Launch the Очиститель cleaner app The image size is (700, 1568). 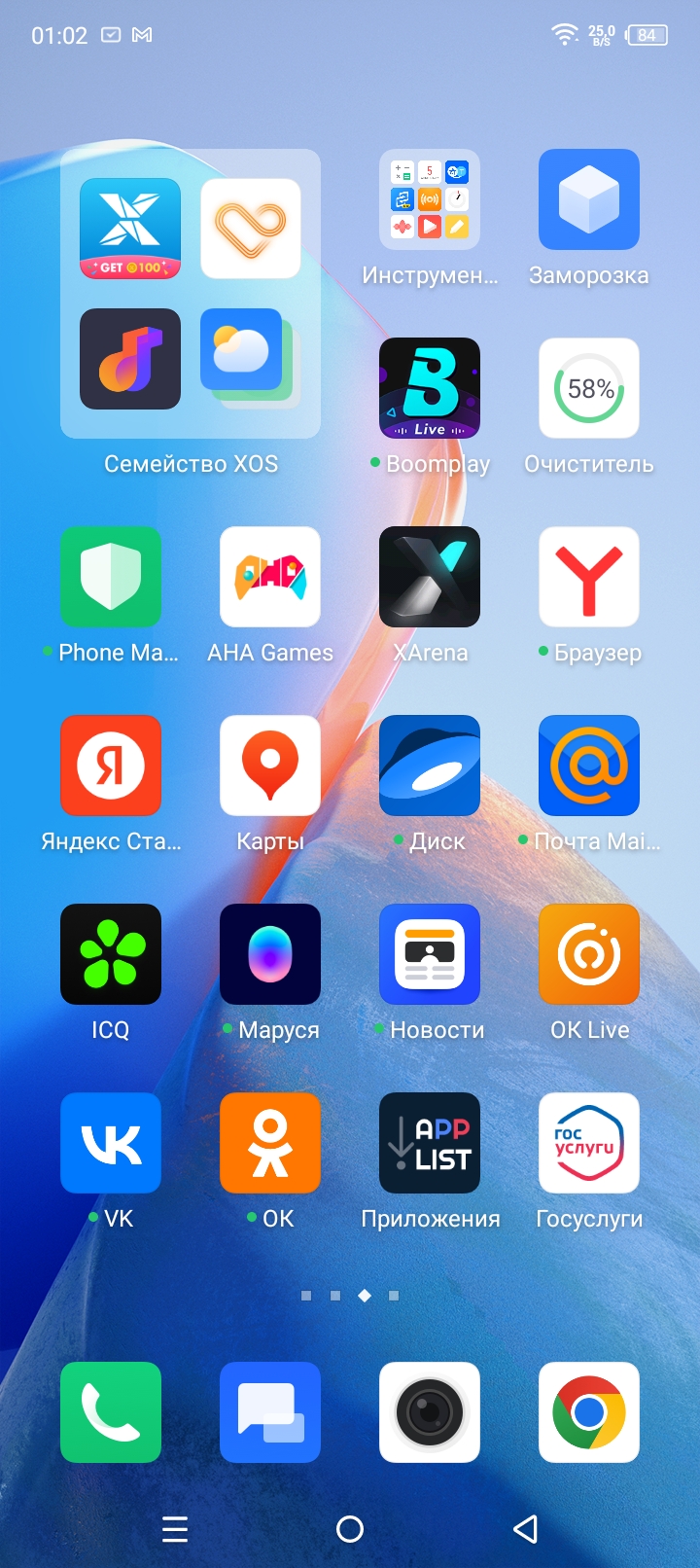pos(589,388)
